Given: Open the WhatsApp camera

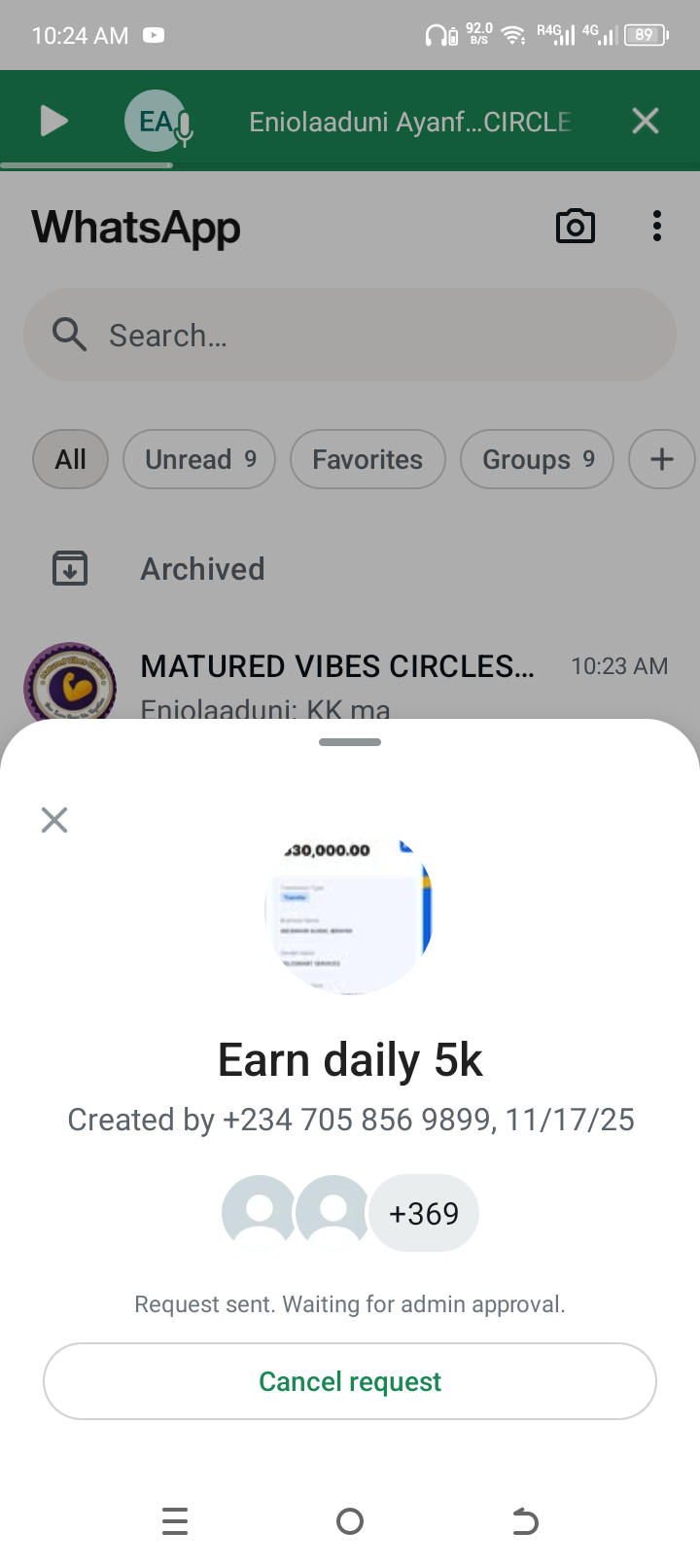Looking at the screenshot, I should [x=575, y=227].
